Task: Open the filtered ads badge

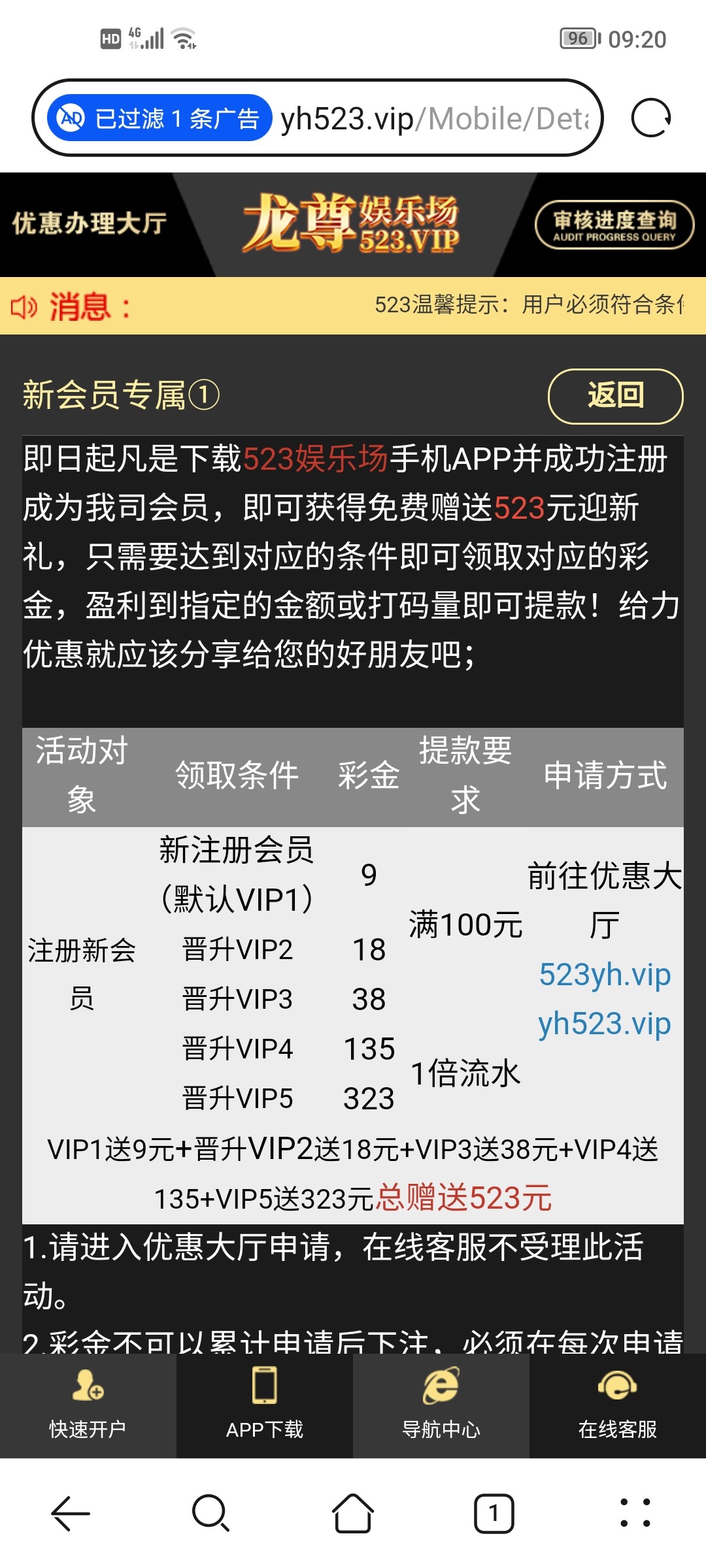Action: [x=159, y=118]
